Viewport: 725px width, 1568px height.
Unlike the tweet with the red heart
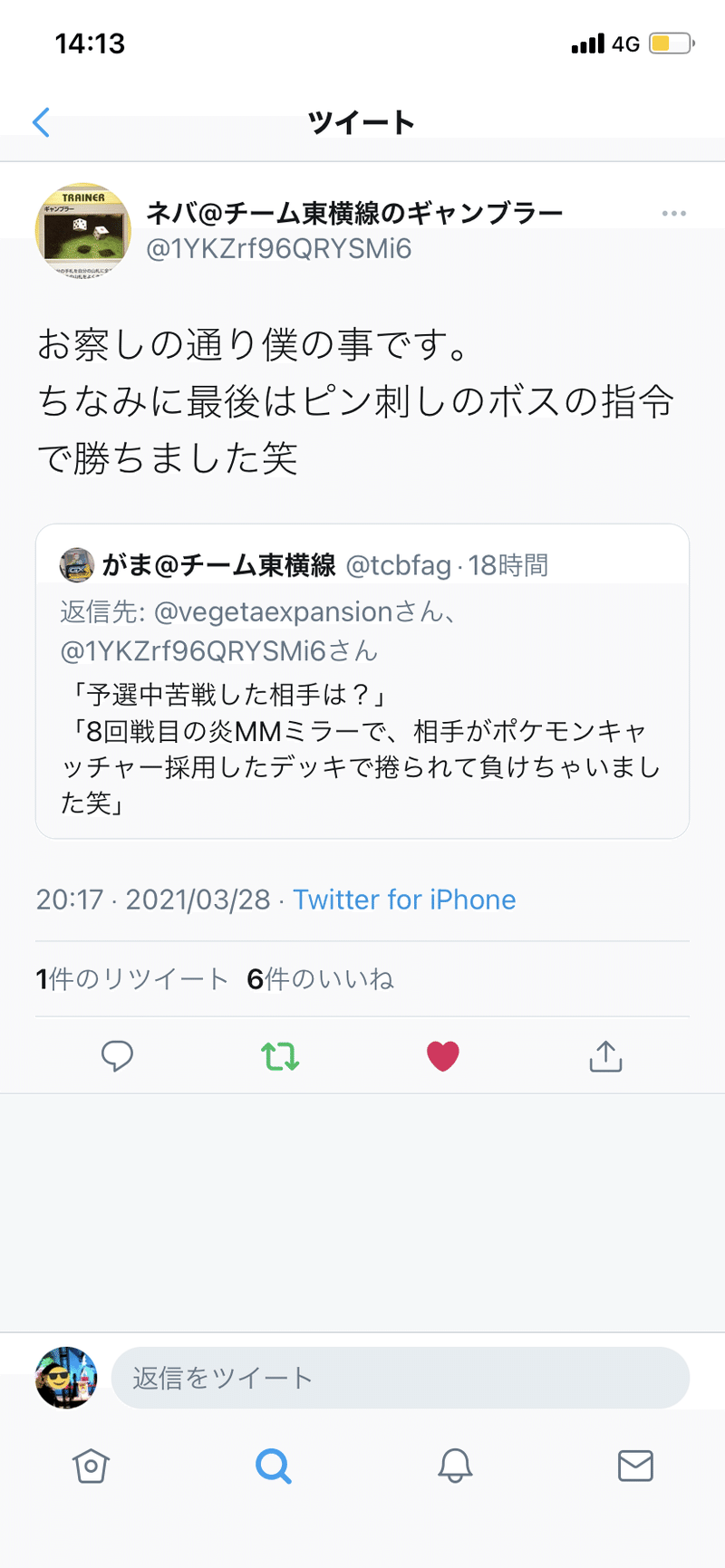point(442,1056)
